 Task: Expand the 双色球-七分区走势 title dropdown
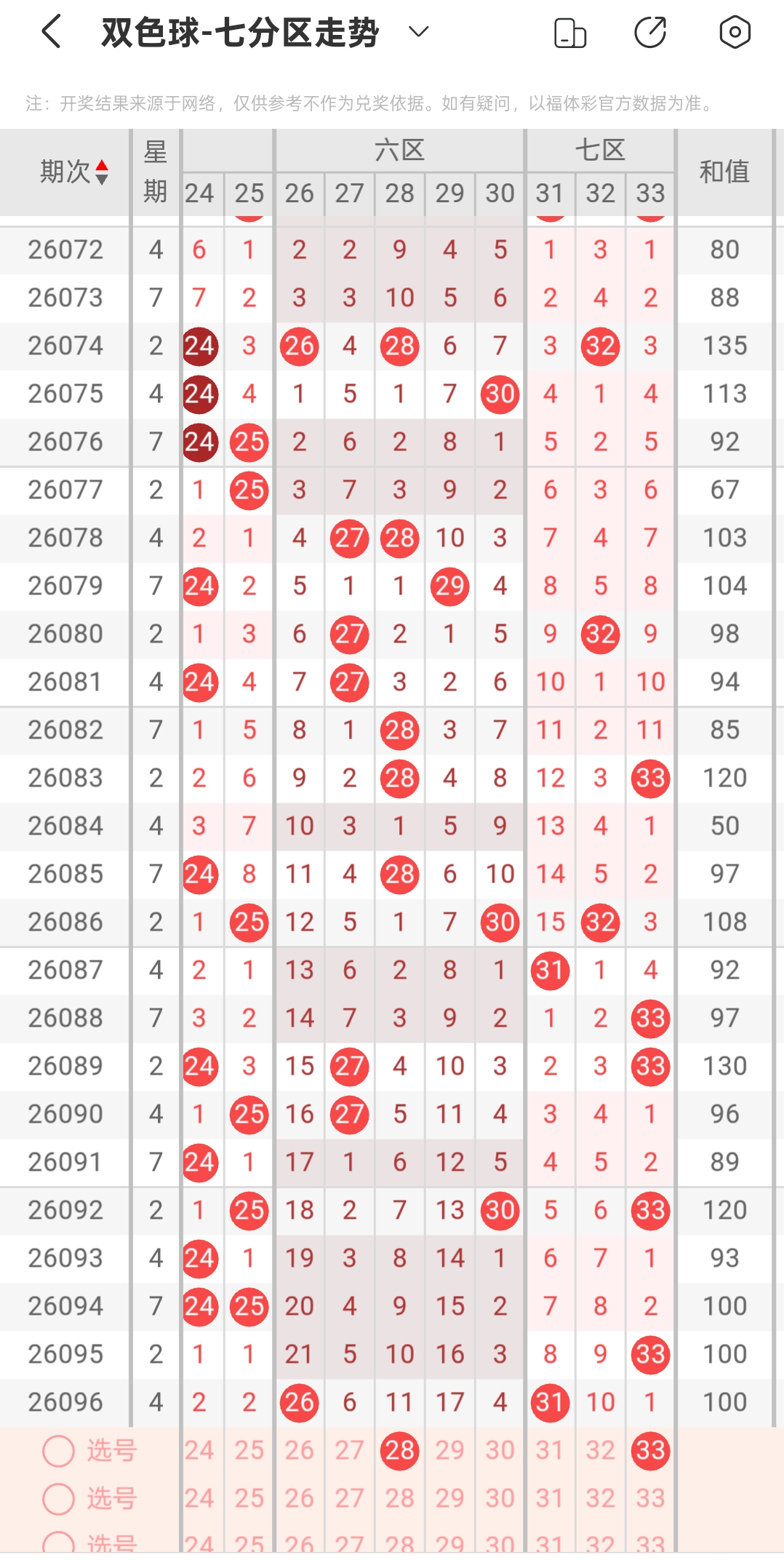pos(419,32)
